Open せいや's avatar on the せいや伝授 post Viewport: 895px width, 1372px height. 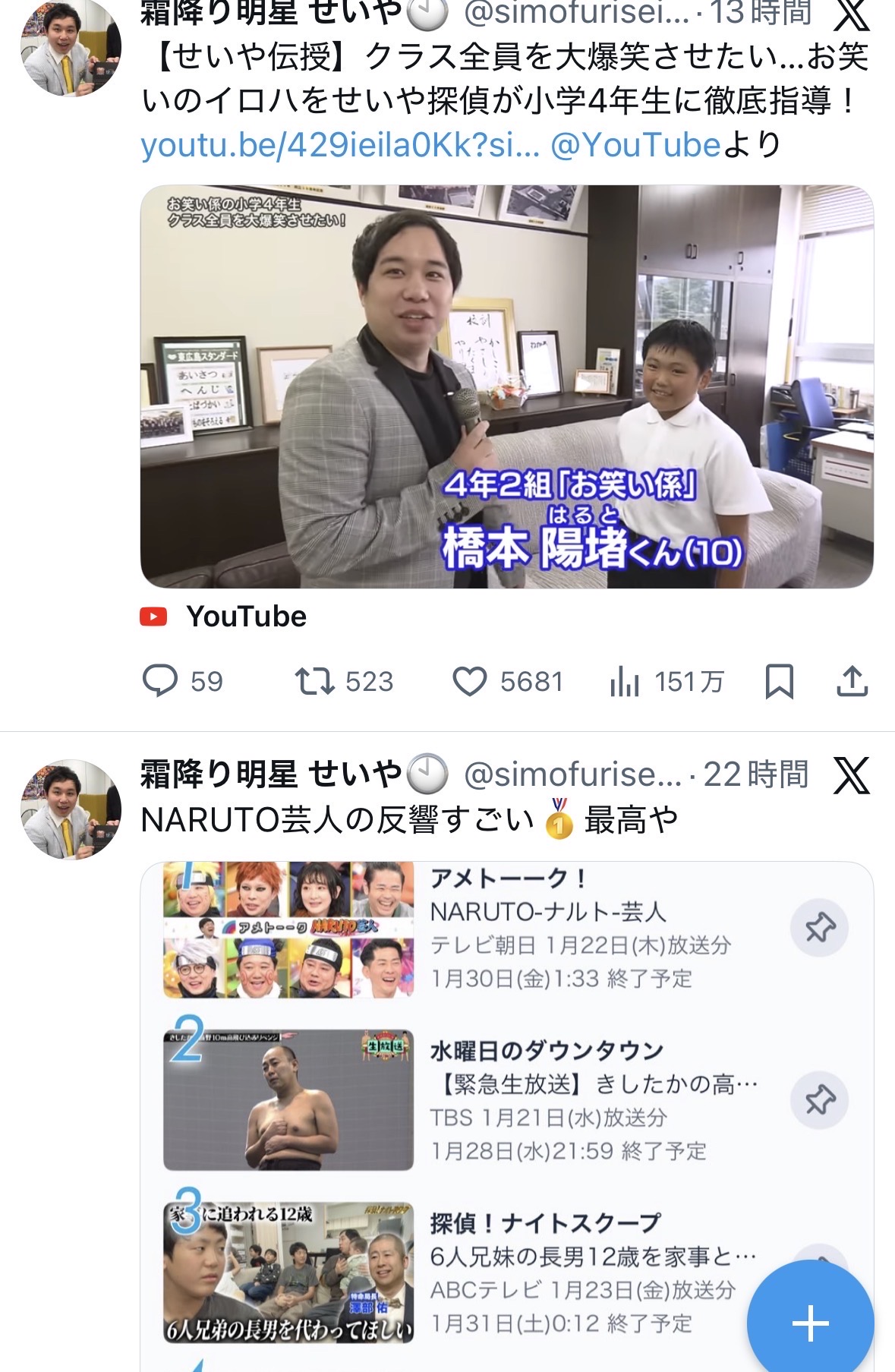(71, 47)
